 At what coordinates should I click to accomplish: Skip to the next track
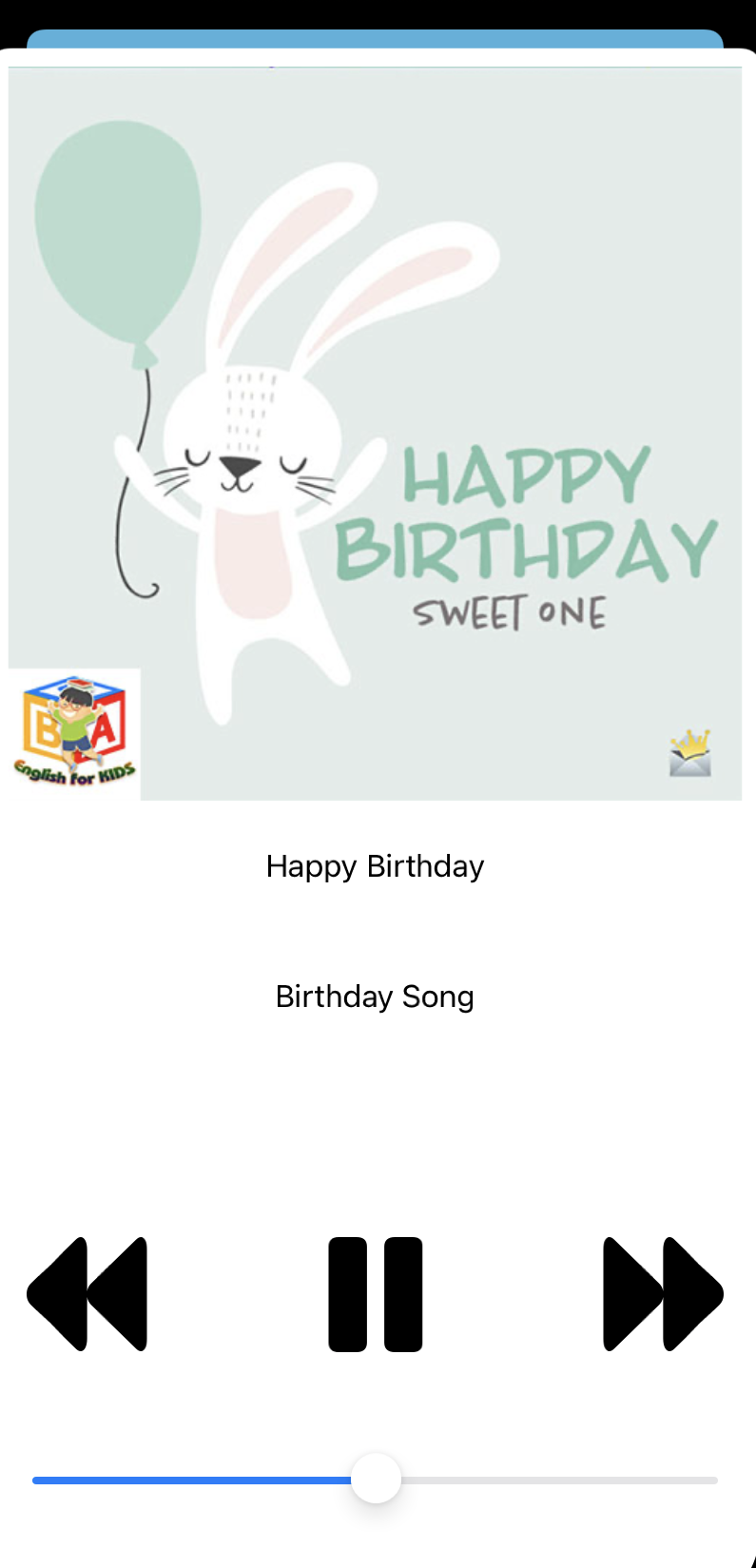[663, 1293]
